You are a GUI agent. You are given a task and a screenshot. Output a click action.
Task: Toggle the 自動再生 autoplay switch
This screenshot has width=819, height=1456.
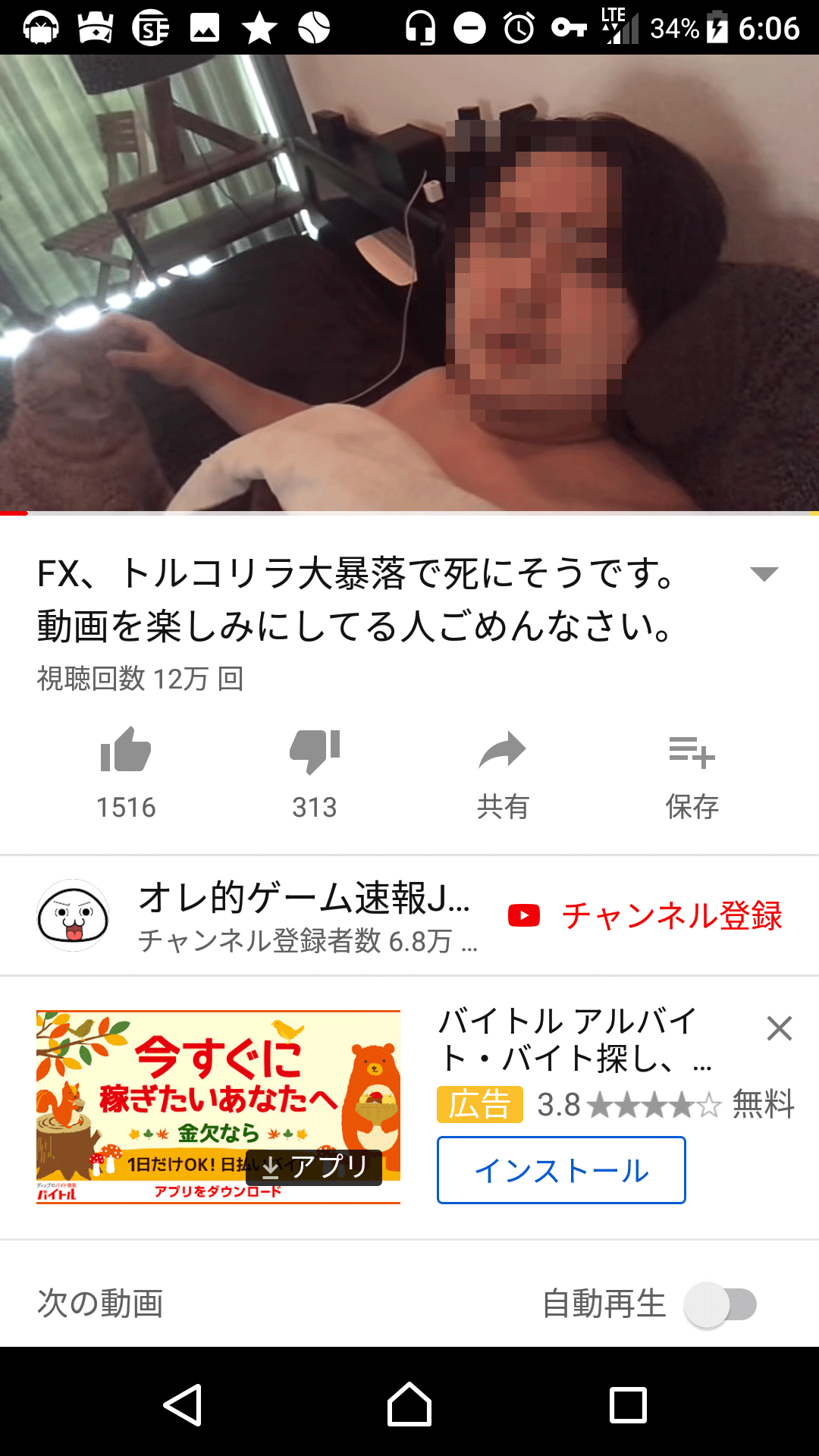720,1304
